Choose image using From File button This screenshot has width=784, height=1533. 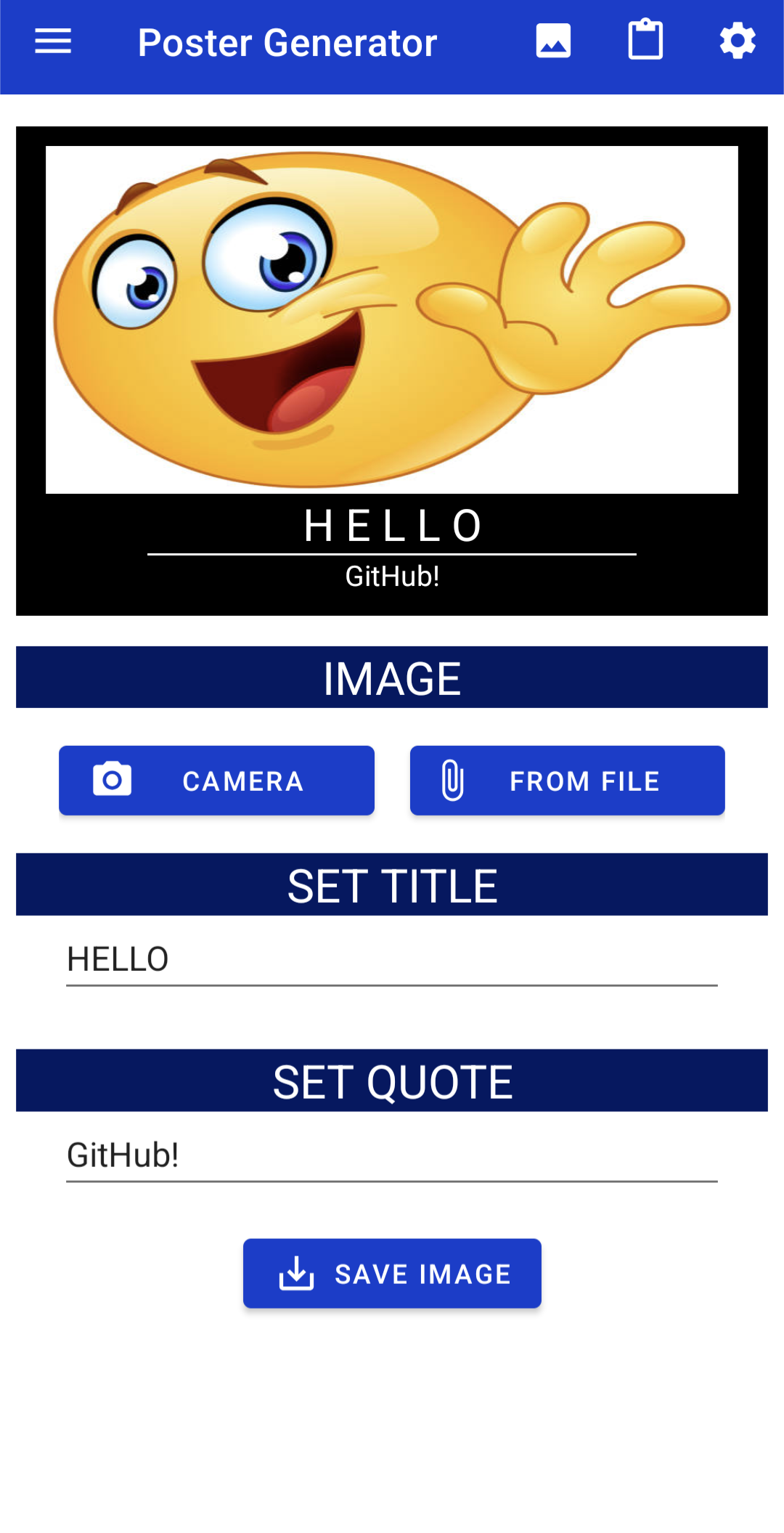(567, 781)
